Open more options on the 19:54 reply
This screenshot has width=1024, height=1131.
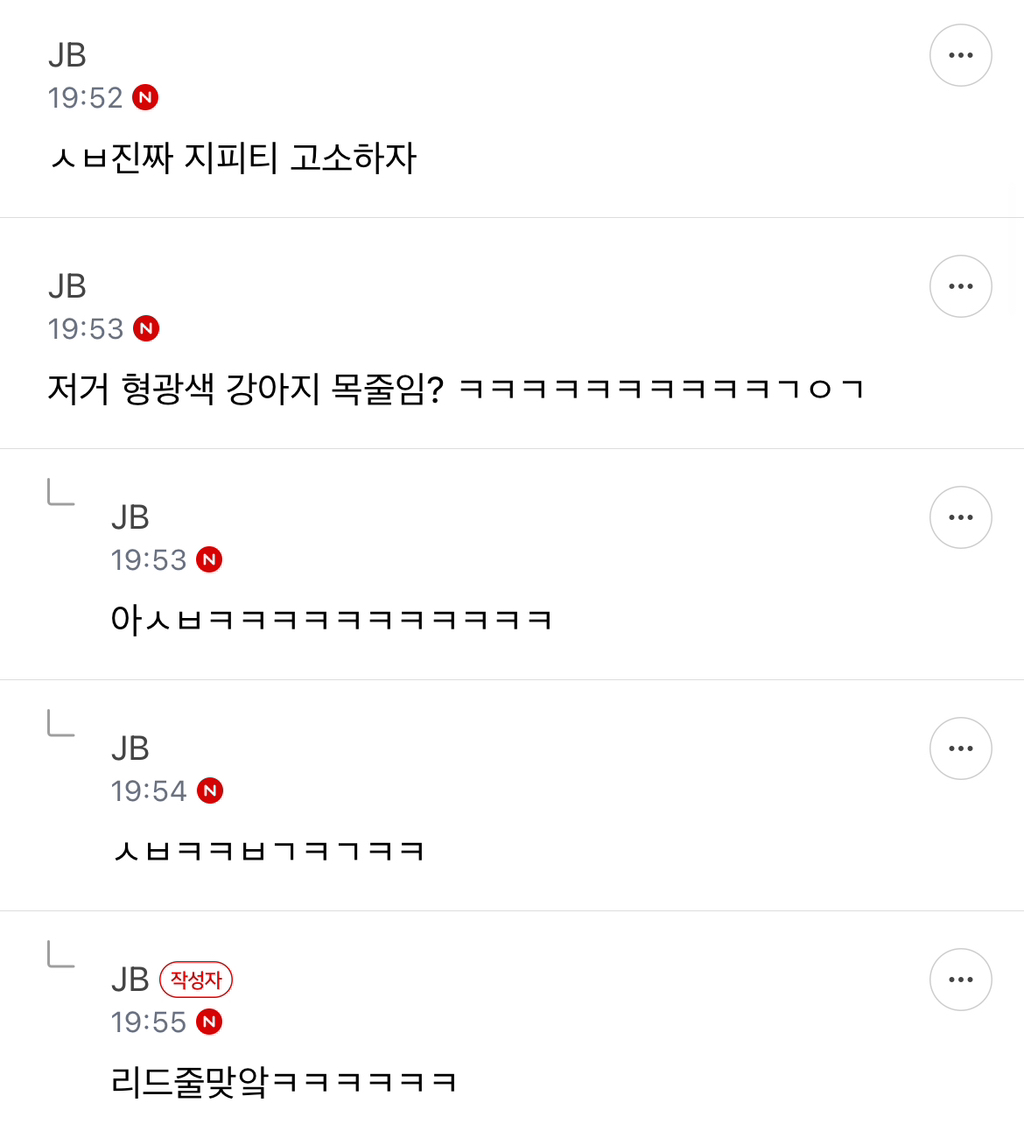960,748
